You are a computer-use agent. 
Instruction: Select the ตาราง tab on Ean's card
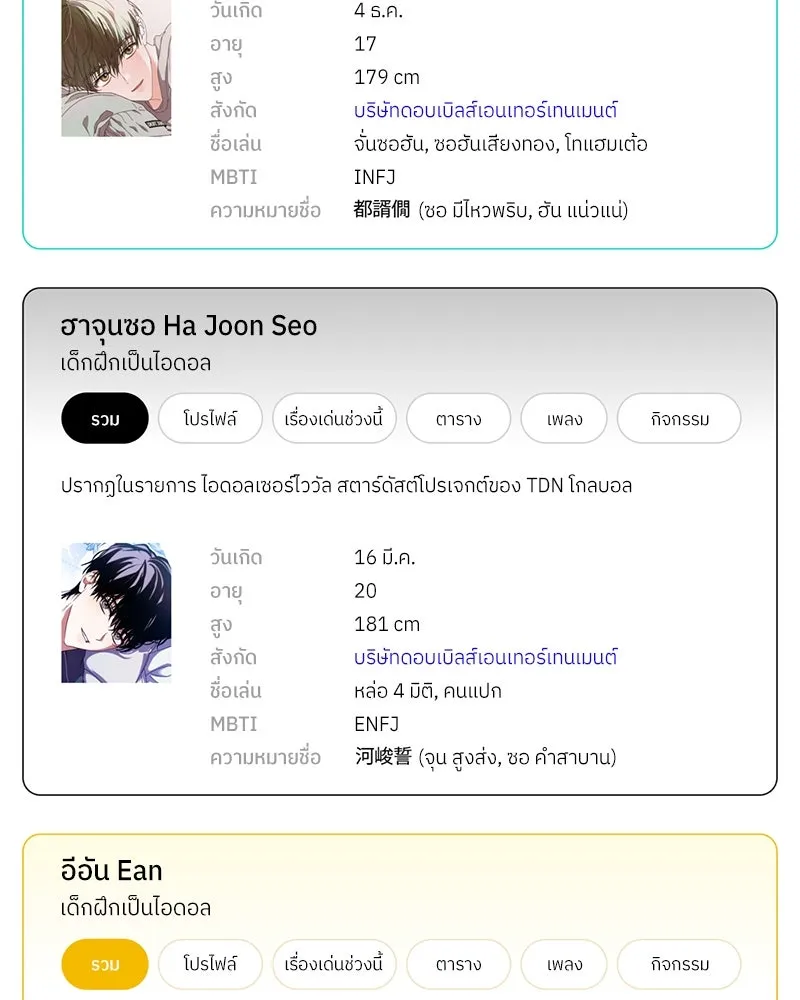(x=458, y=964)
